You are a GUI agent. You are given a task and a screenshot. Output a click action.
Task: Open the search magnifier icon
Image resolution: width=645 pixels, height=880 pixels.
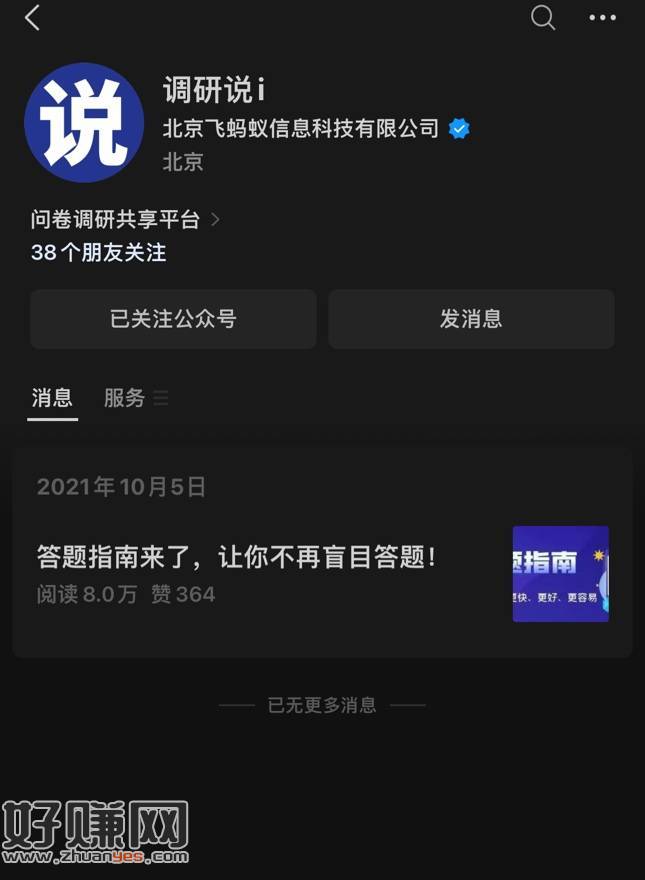click(543, 18)
